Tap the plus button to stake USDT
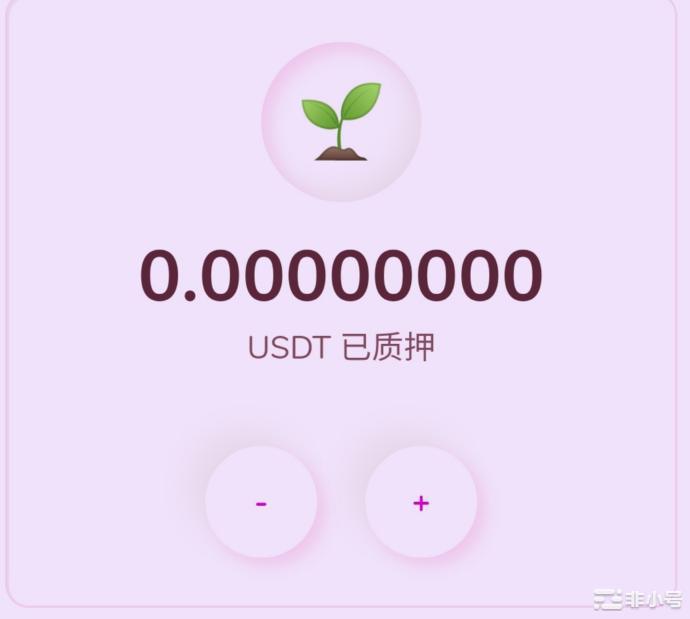Image resolution: width=690 pixels, height=619 pixels. point(421,502)
